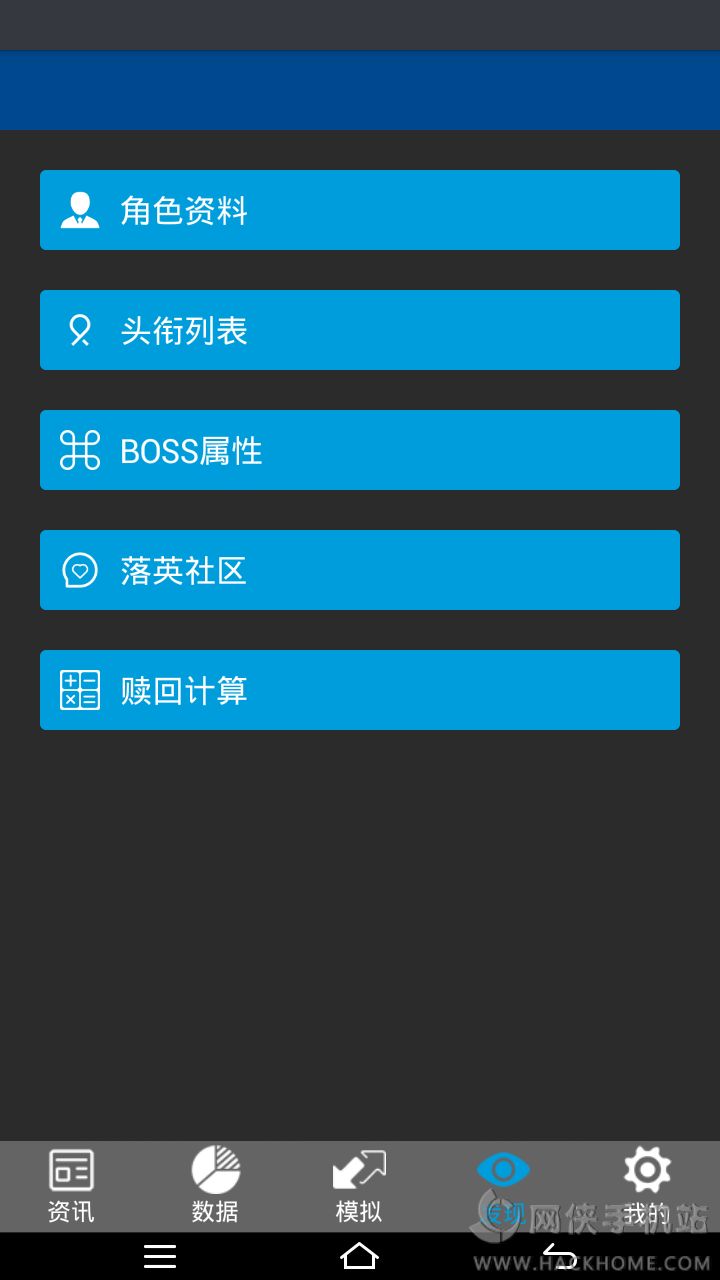Viewport: 720px width, 1280px height.
Task: Open the 我的 settings tab
Action: click(x=647, y=1186)
